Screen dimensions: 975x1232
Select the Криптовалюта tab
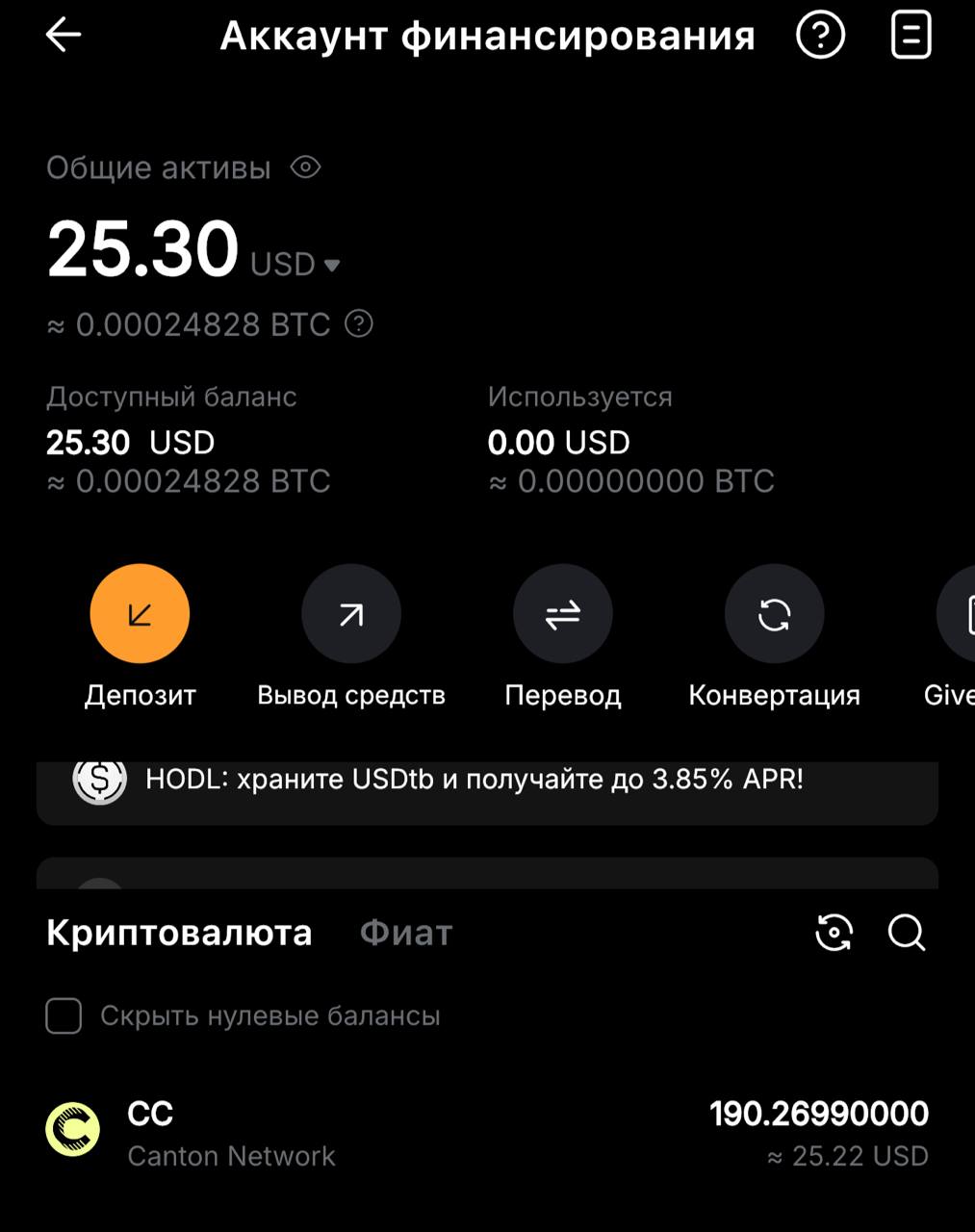coord(179,933)
